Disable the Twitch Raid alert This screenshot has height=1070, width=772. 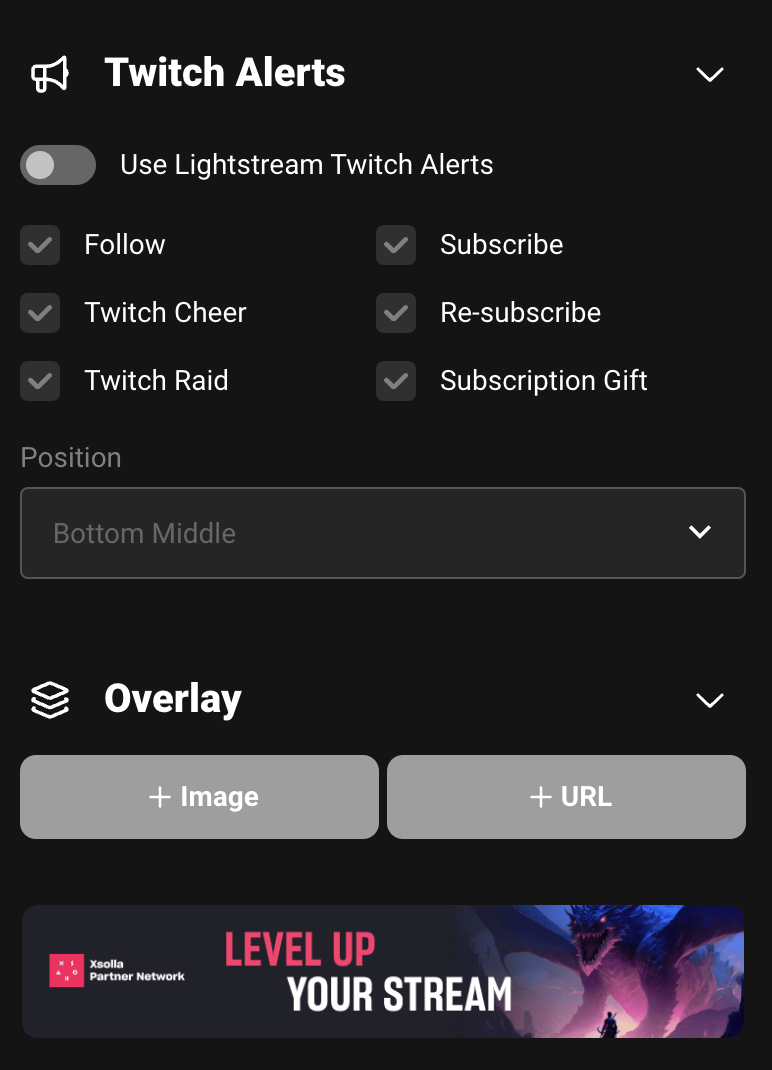[x=39, y=381]
